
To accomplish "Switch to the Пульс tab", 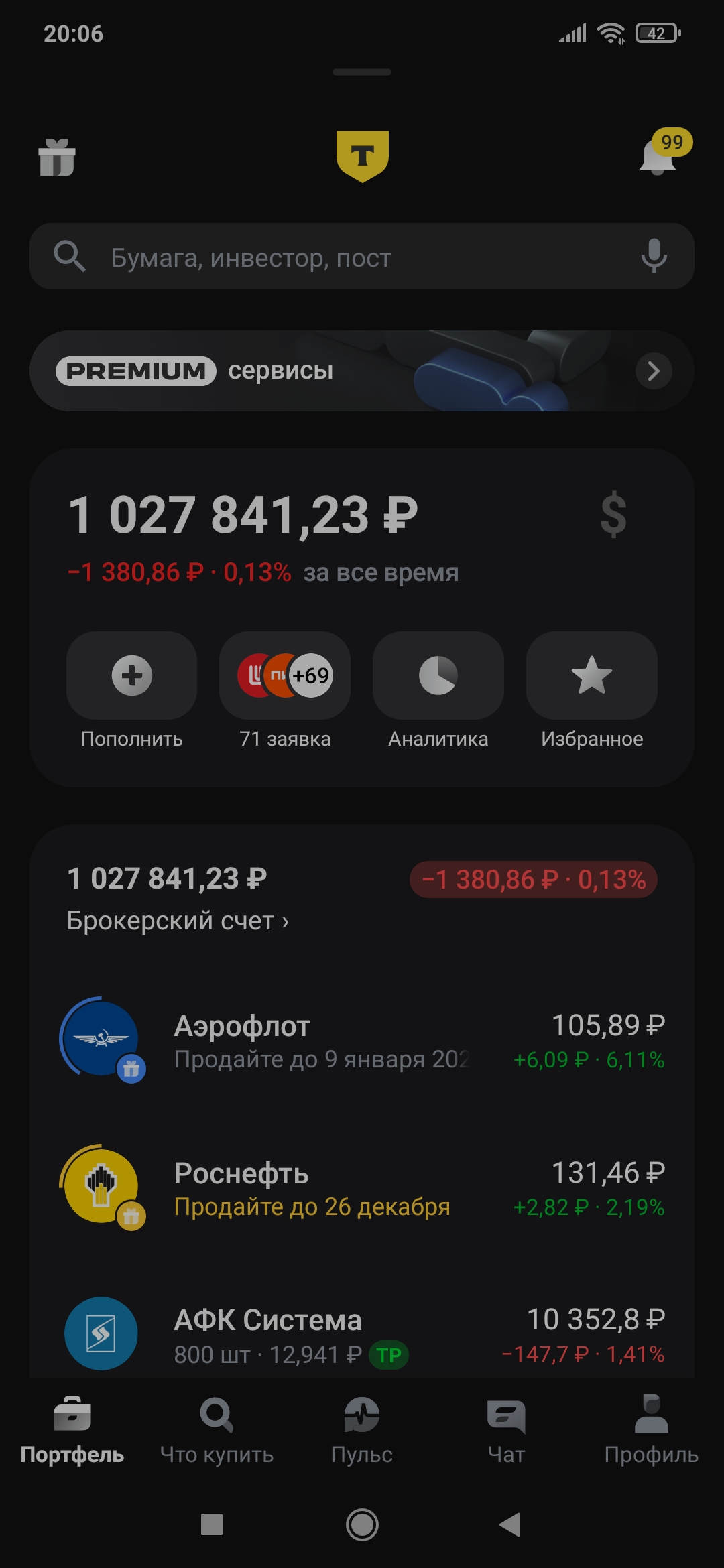I will (362, 1430).
